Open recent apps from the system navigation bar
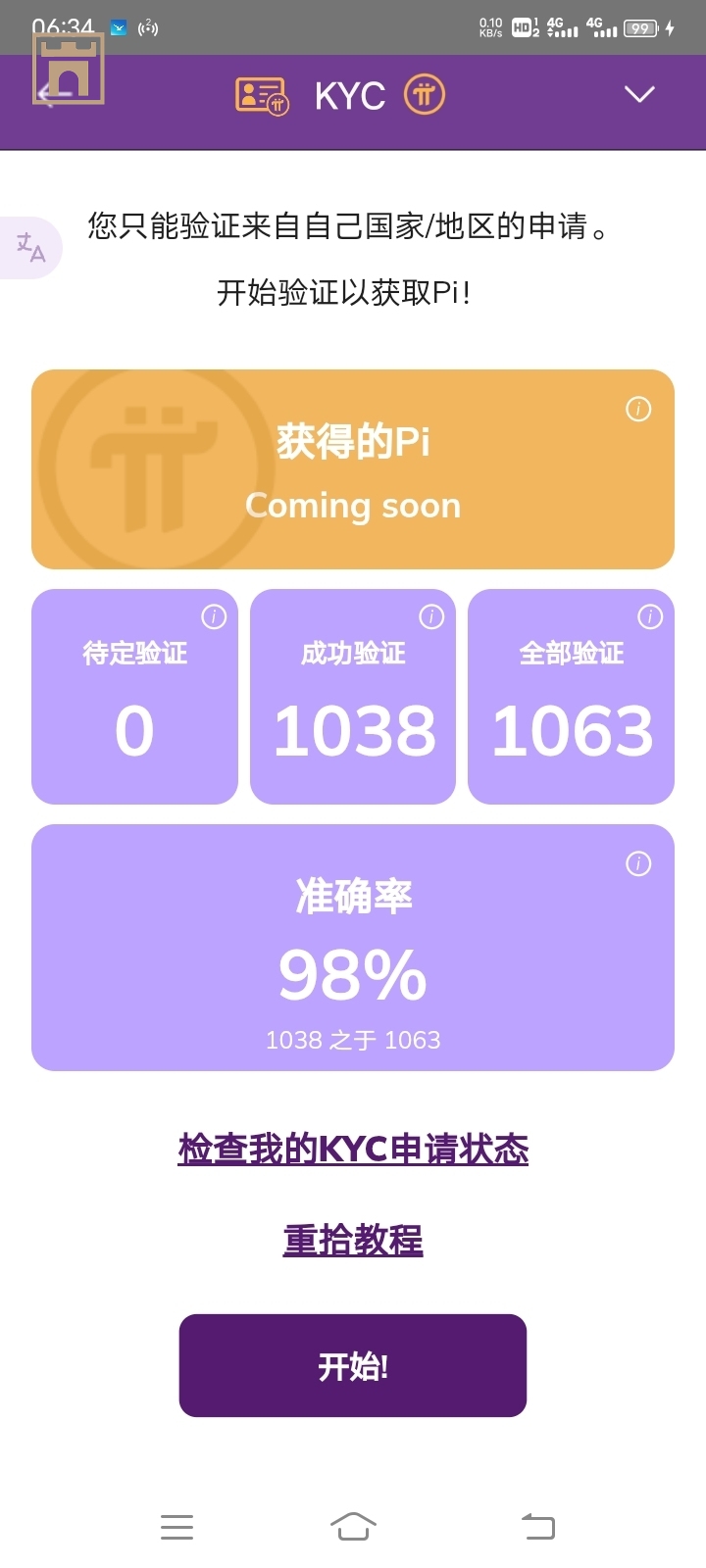The height and width of the screenshot is (1568, 706). [176, 1527]
